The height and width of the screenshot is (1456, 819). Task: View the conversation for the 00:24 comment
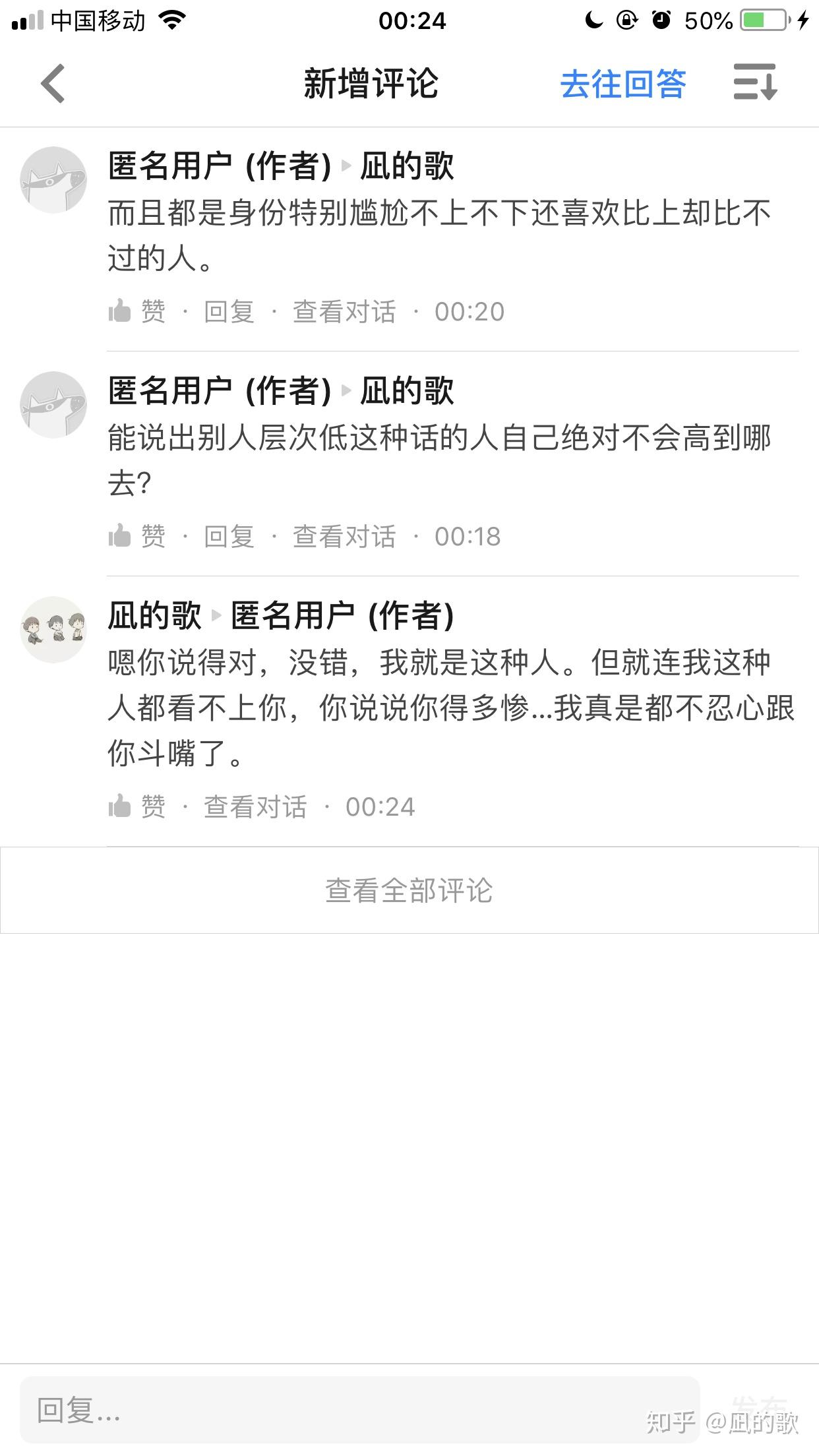[x=255, y=806]
